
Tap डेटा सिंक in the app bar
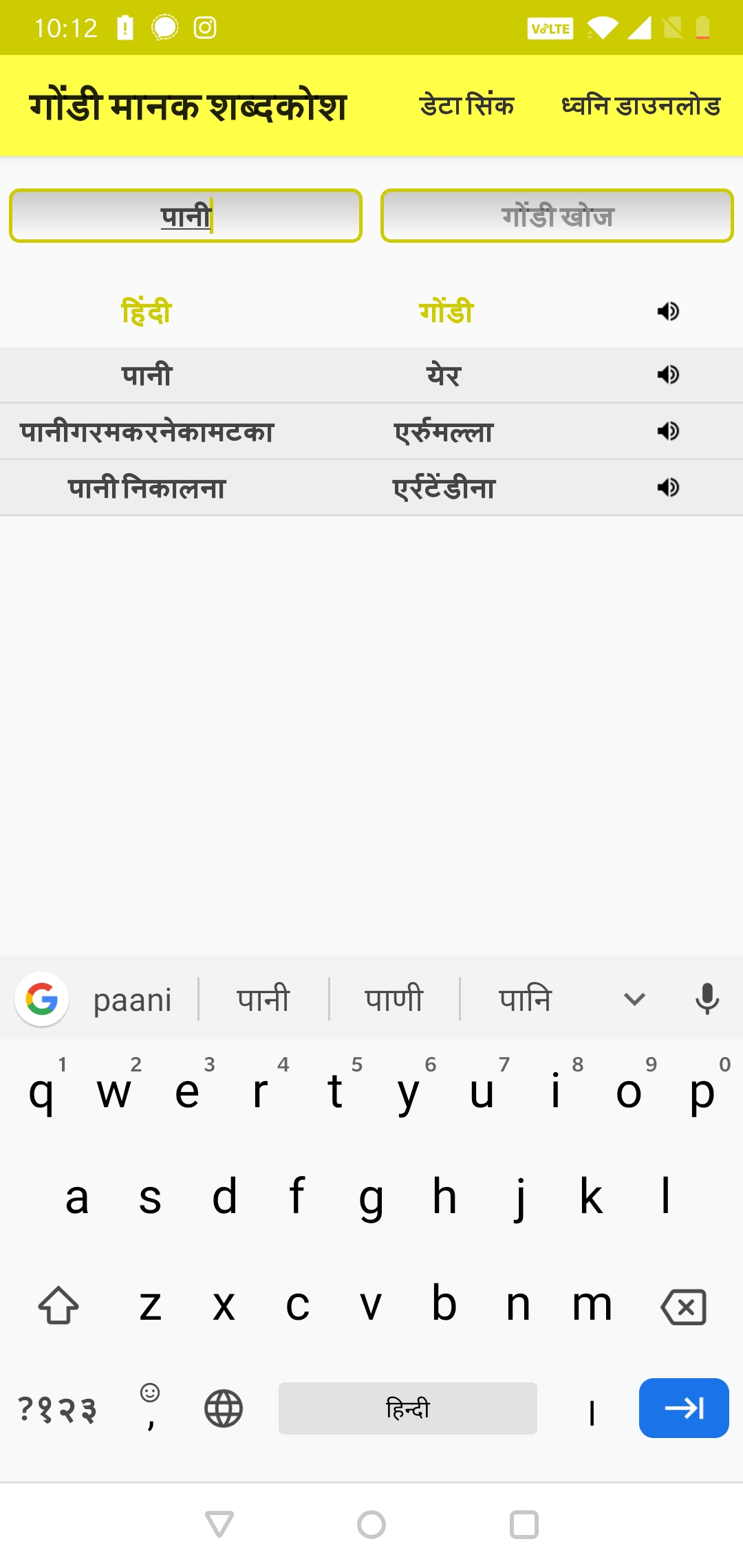pyautogui.click(x=466, y=106)
